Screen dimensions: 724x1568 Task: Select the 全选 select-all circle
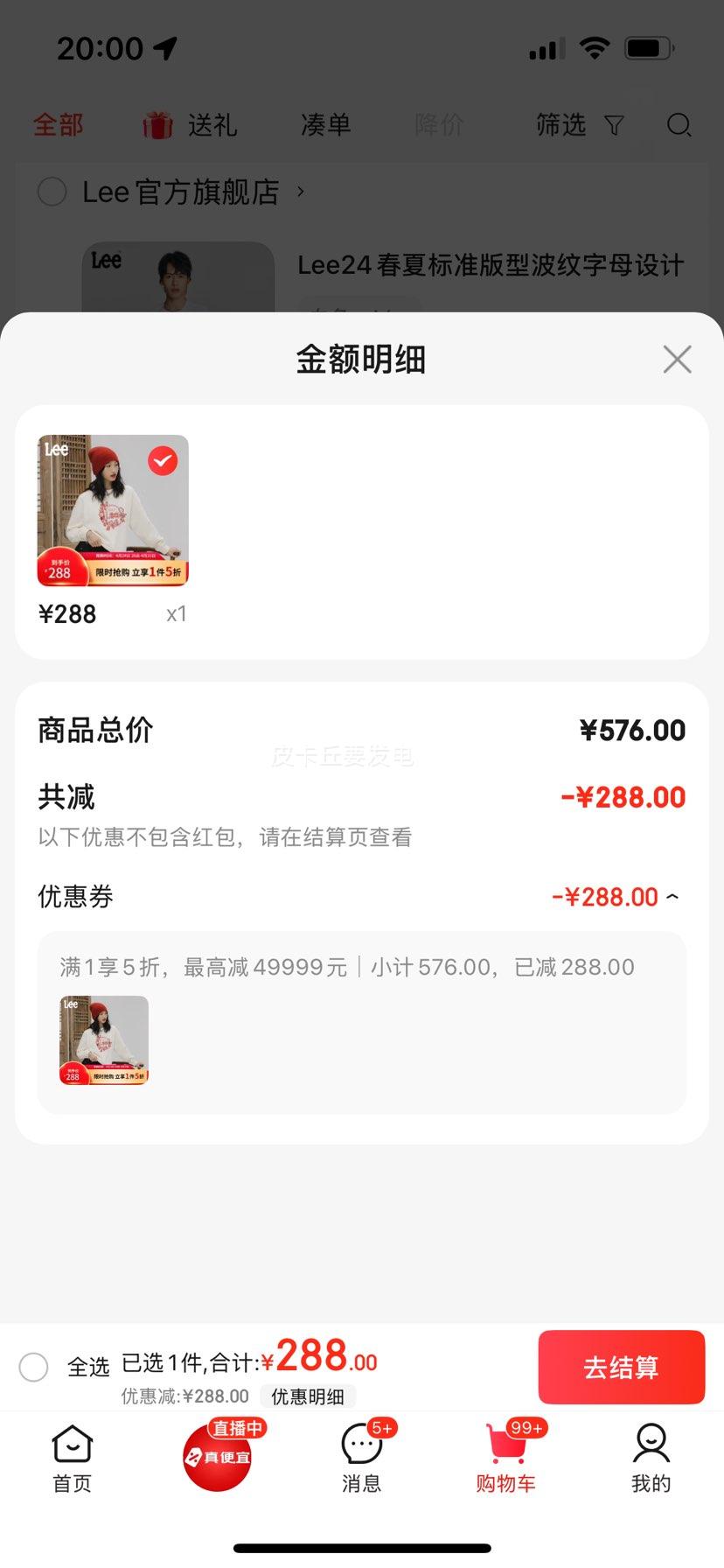point(34,1367)
